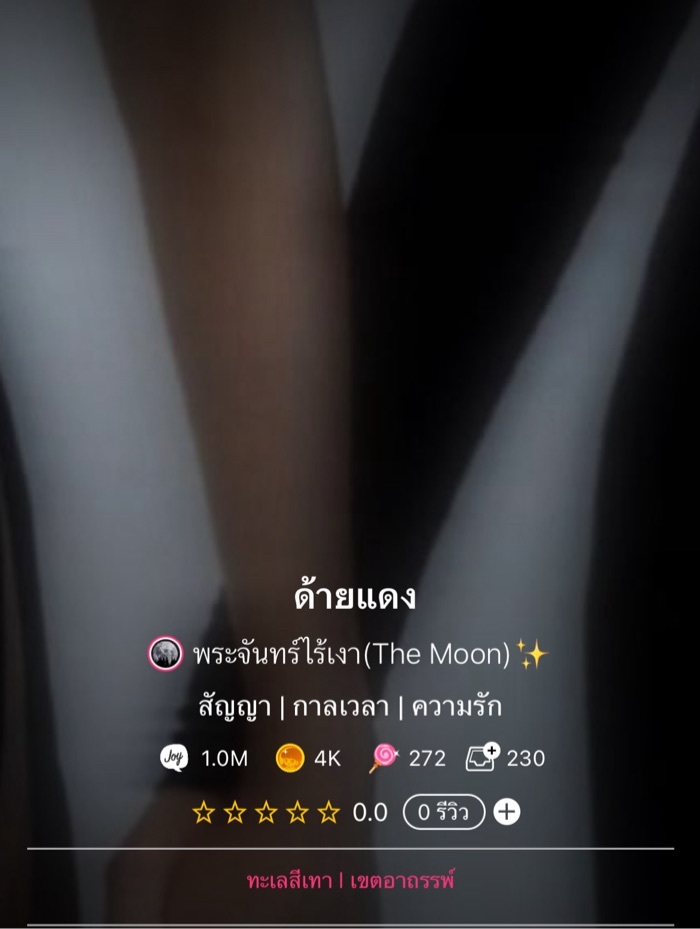Open the ทะเลสีเทา tag link
Viewport: 700px width, 929px height.
[290, 881]
